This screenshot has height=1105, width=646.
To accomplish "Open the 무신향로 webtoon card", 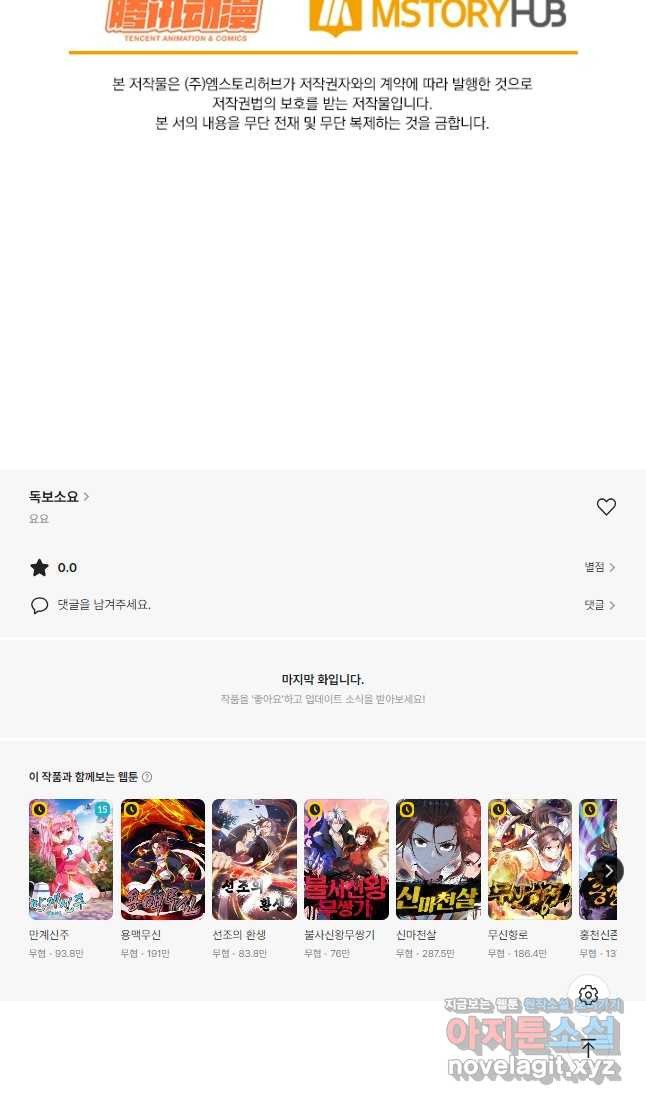I will click(530, 859).
